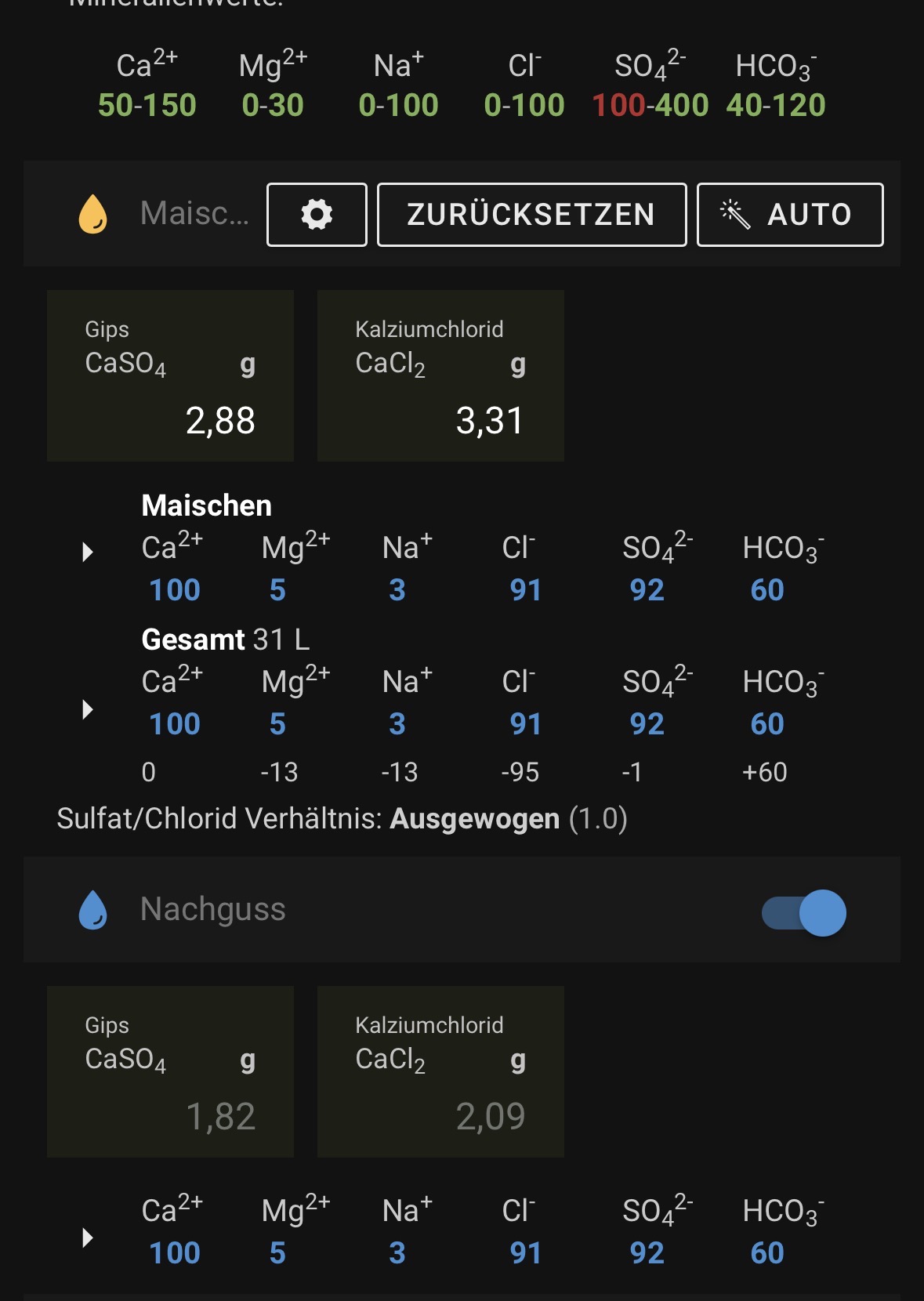924x1301 pixels.
Task: Expand the Nachguss mineral values row
Action: tap(88, 1238)
